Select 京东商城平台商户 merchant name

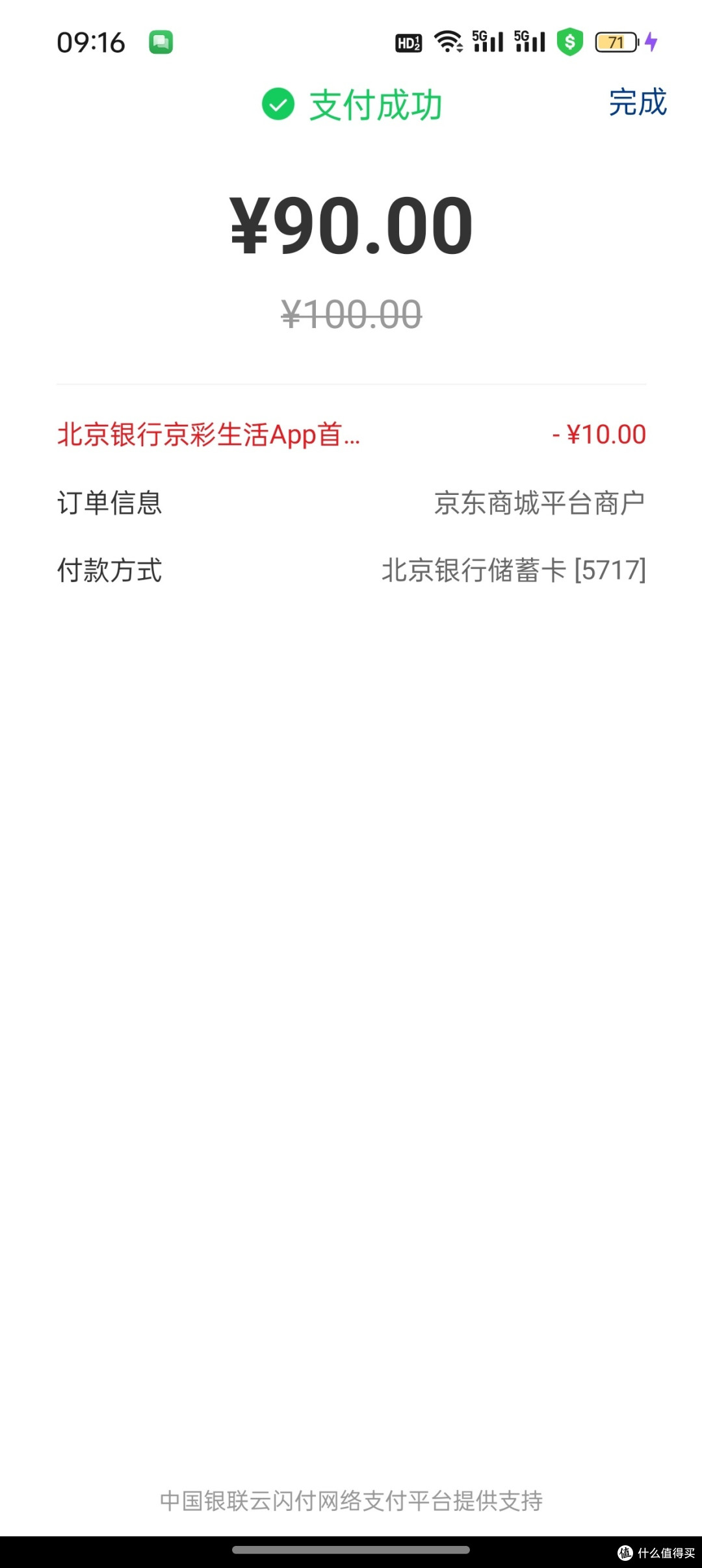click(541, 503)
